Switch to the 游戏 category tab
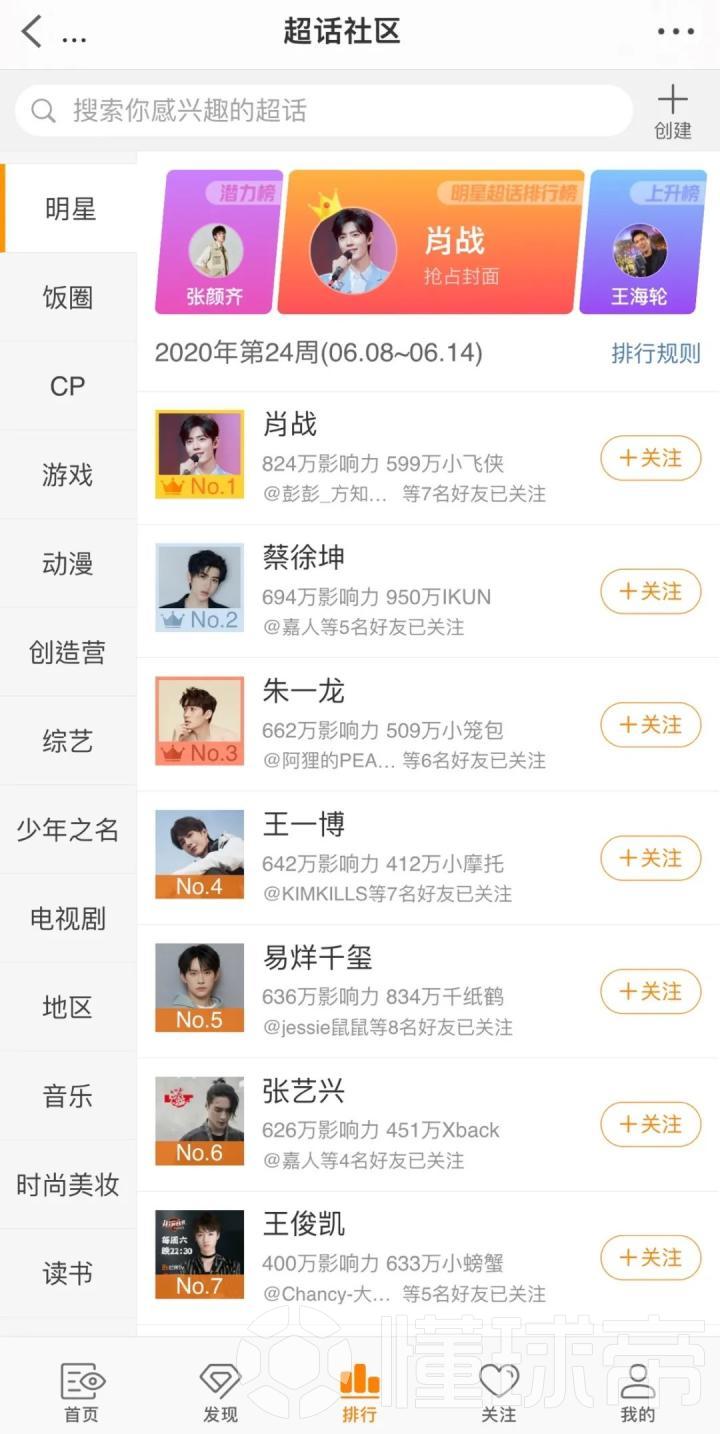Screen dimensions: 720x1434 (x=67, y=476)
